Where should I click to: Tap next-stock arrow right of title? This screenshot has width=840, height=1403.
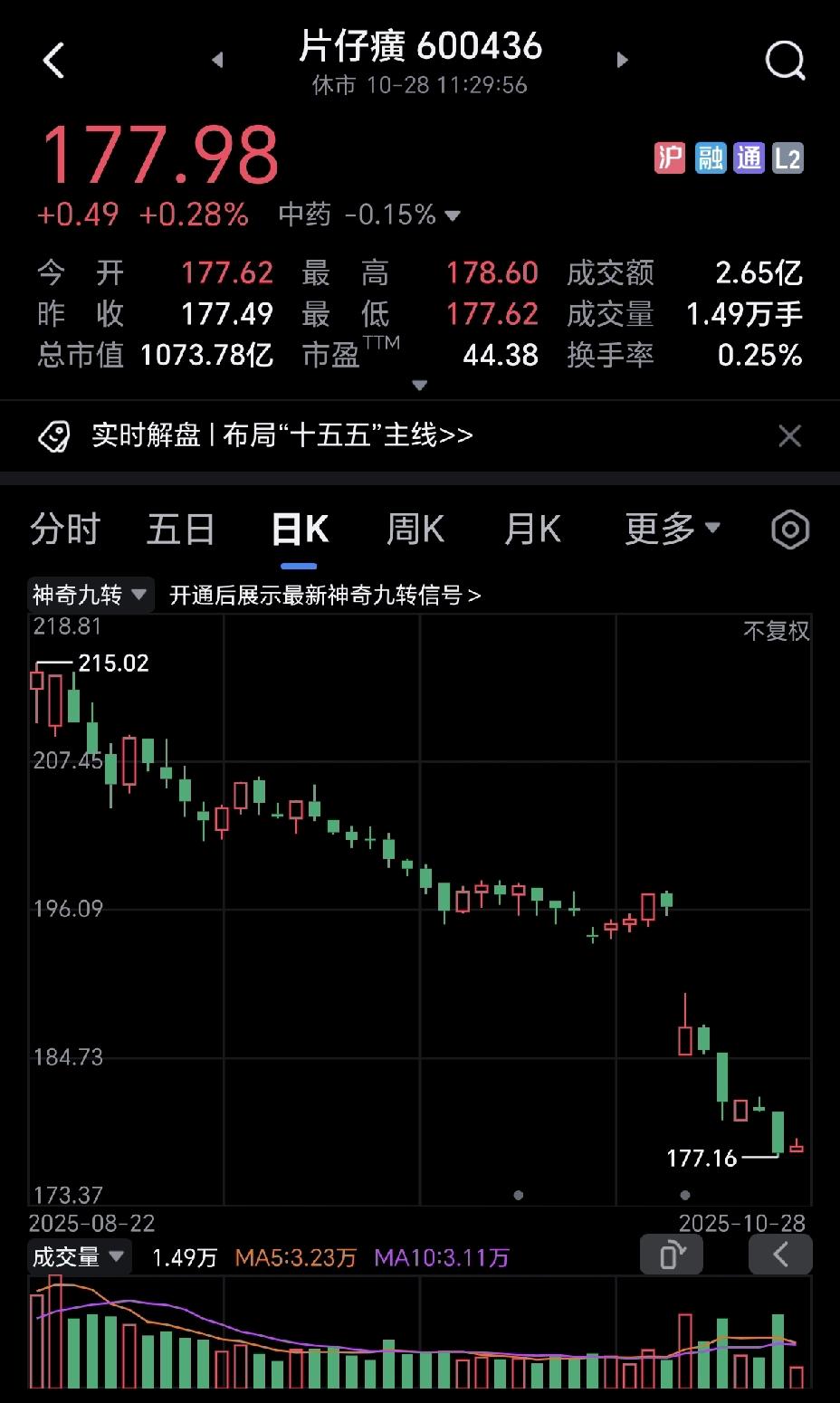point(623,59)
